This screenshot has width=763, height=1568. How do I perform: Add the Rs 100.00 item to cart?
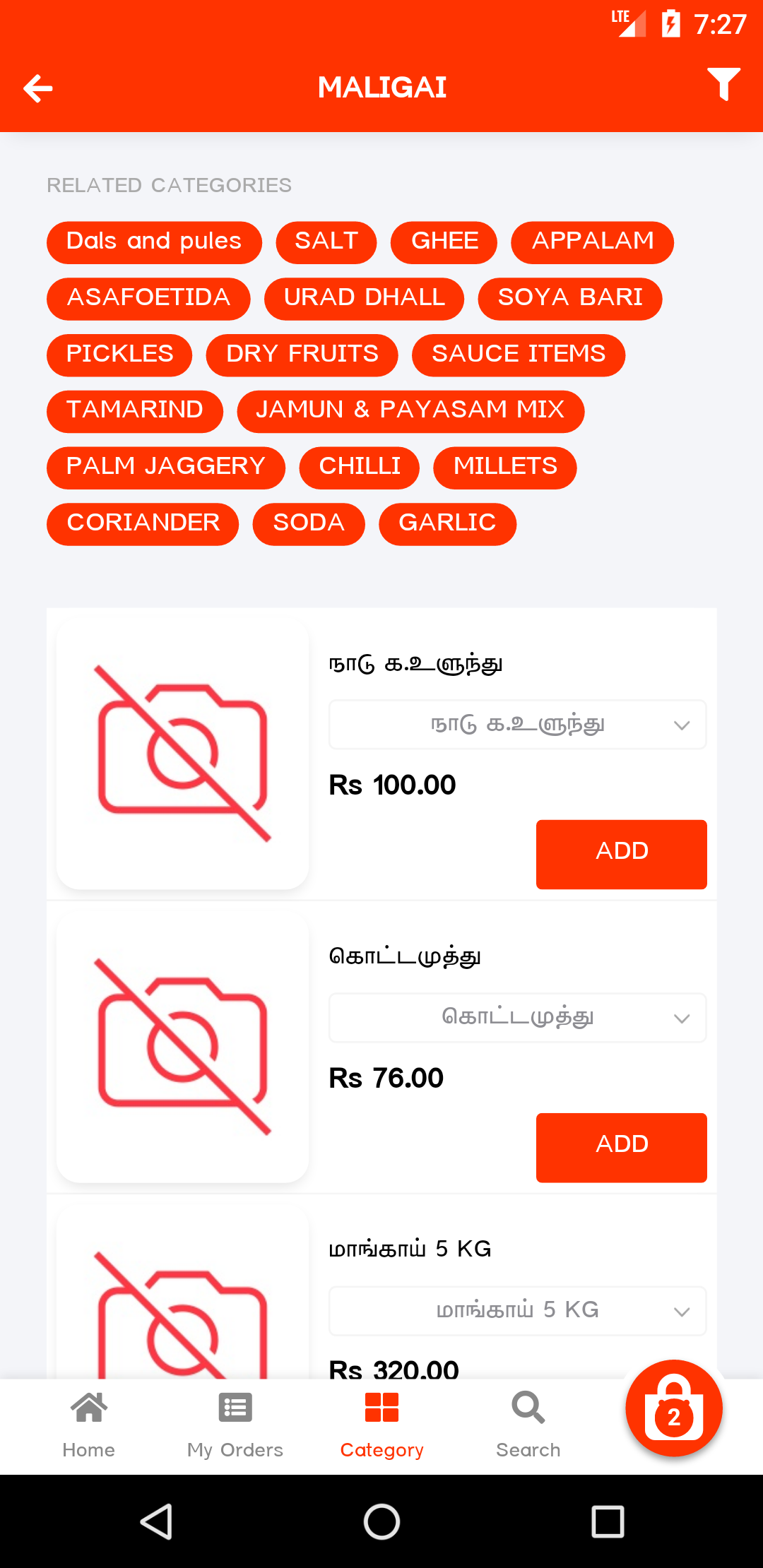click(621, 853)
